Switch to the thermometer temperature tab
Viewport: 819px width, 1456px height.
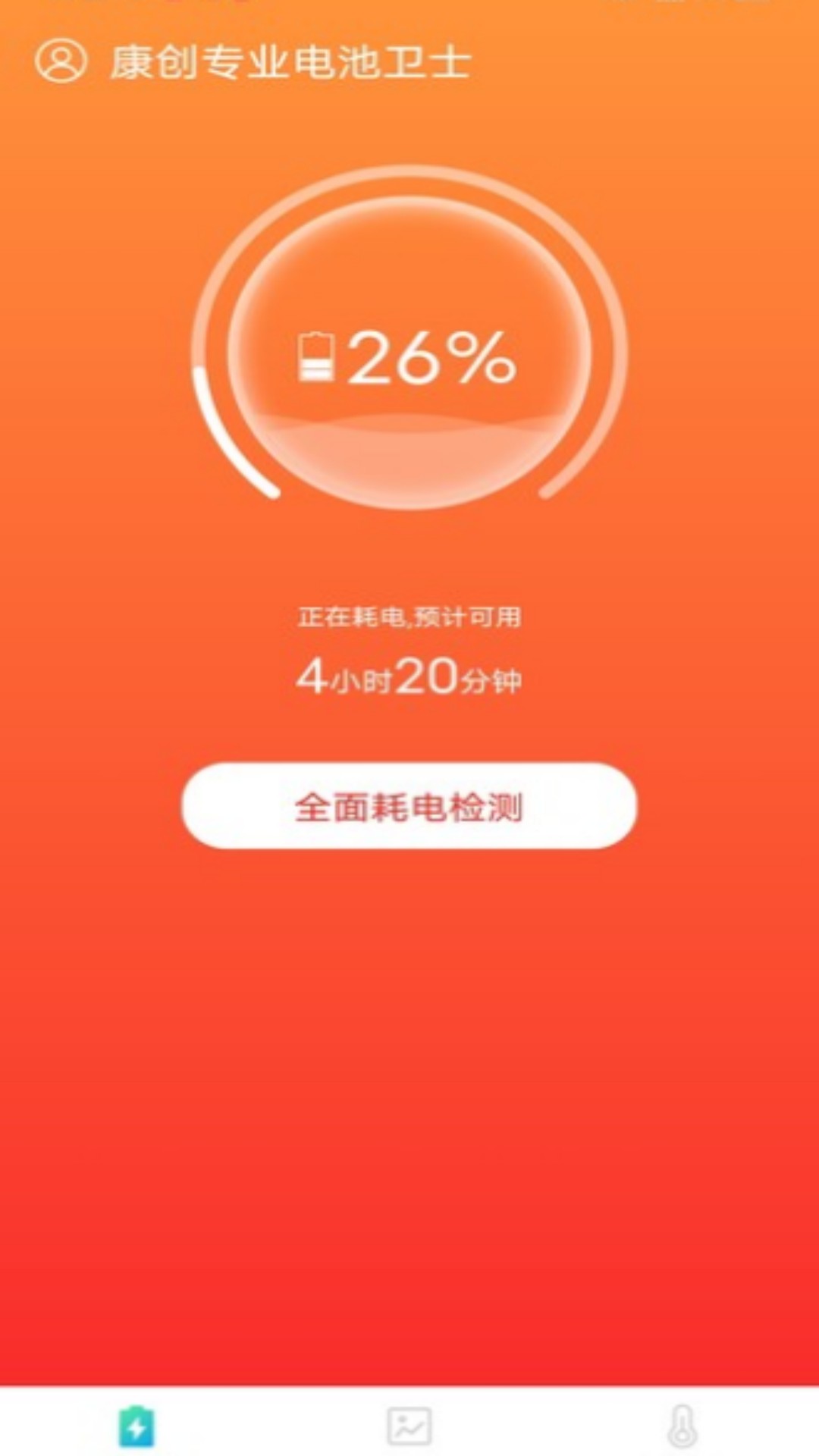[682, 1426]
